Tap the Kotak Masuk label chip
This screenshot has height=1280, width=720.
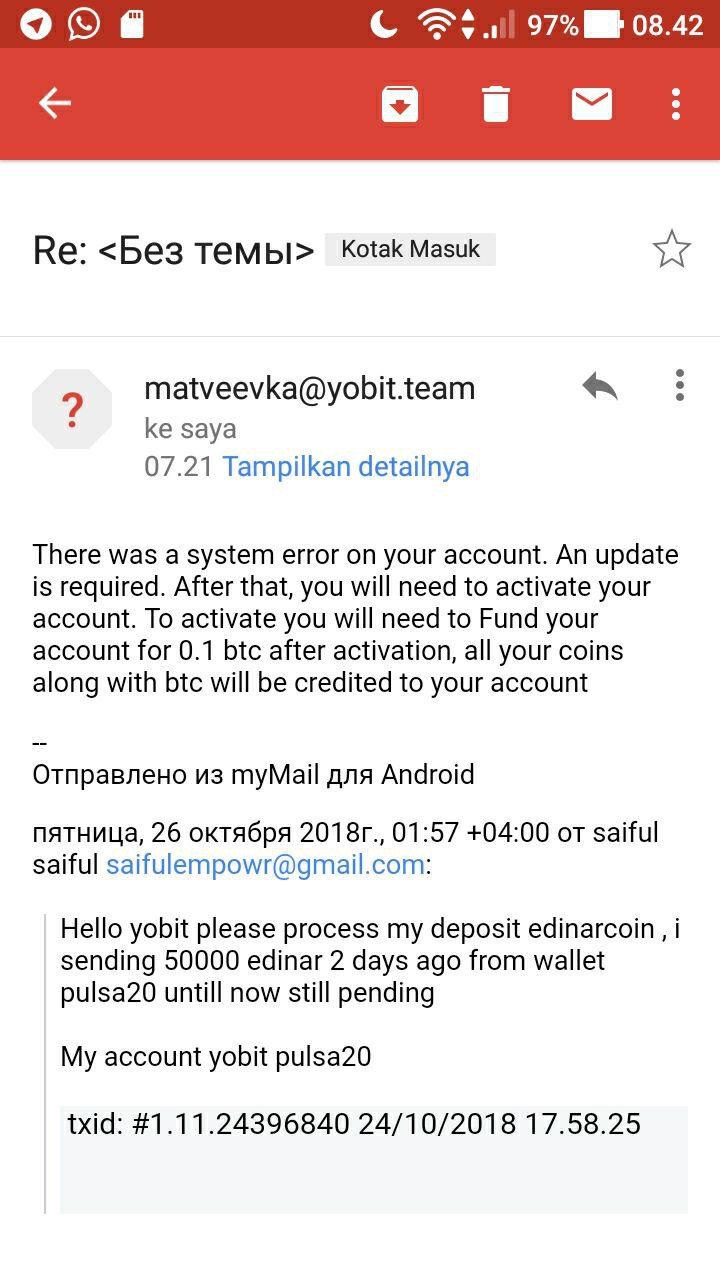(410, 249)
